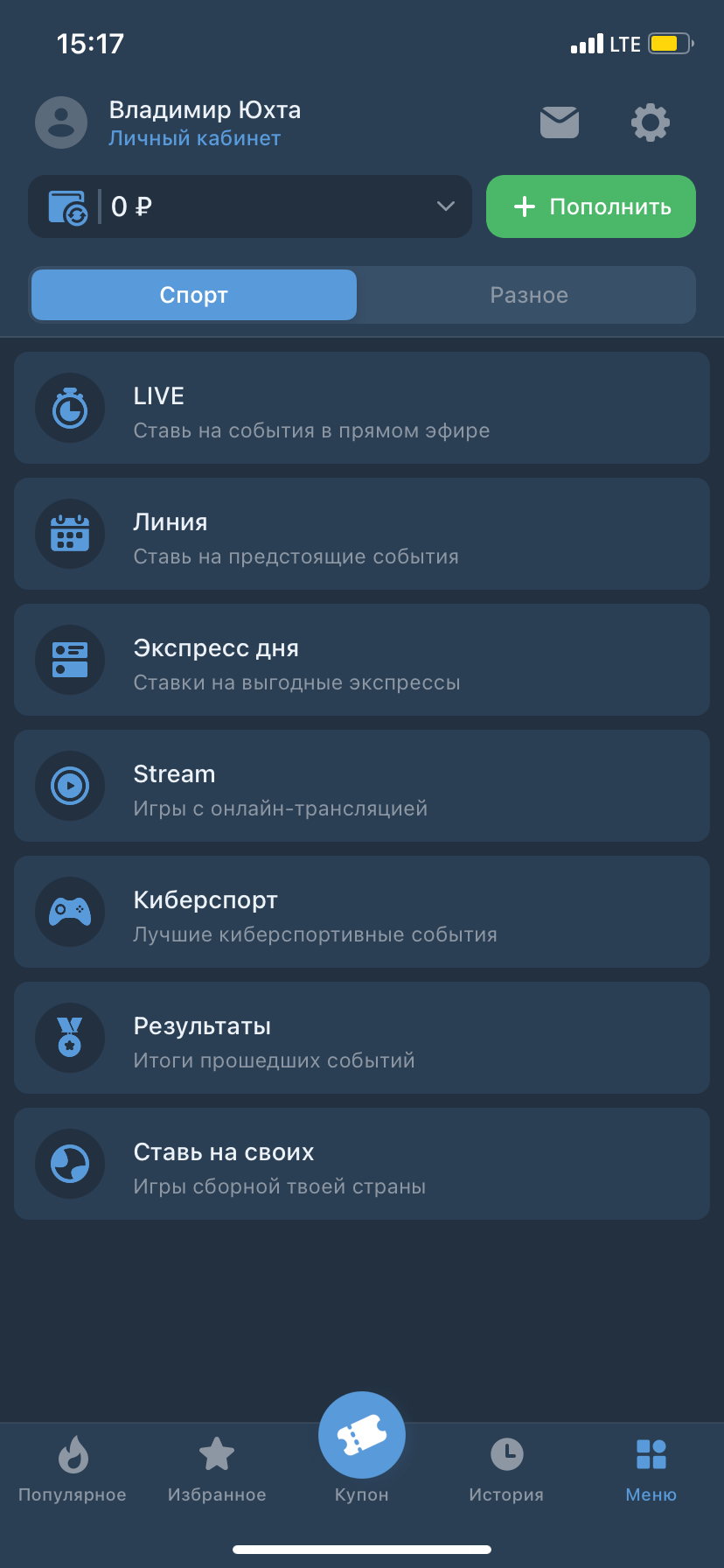
Task: Open the messages envelope icon
Action: tap(560, 122)
